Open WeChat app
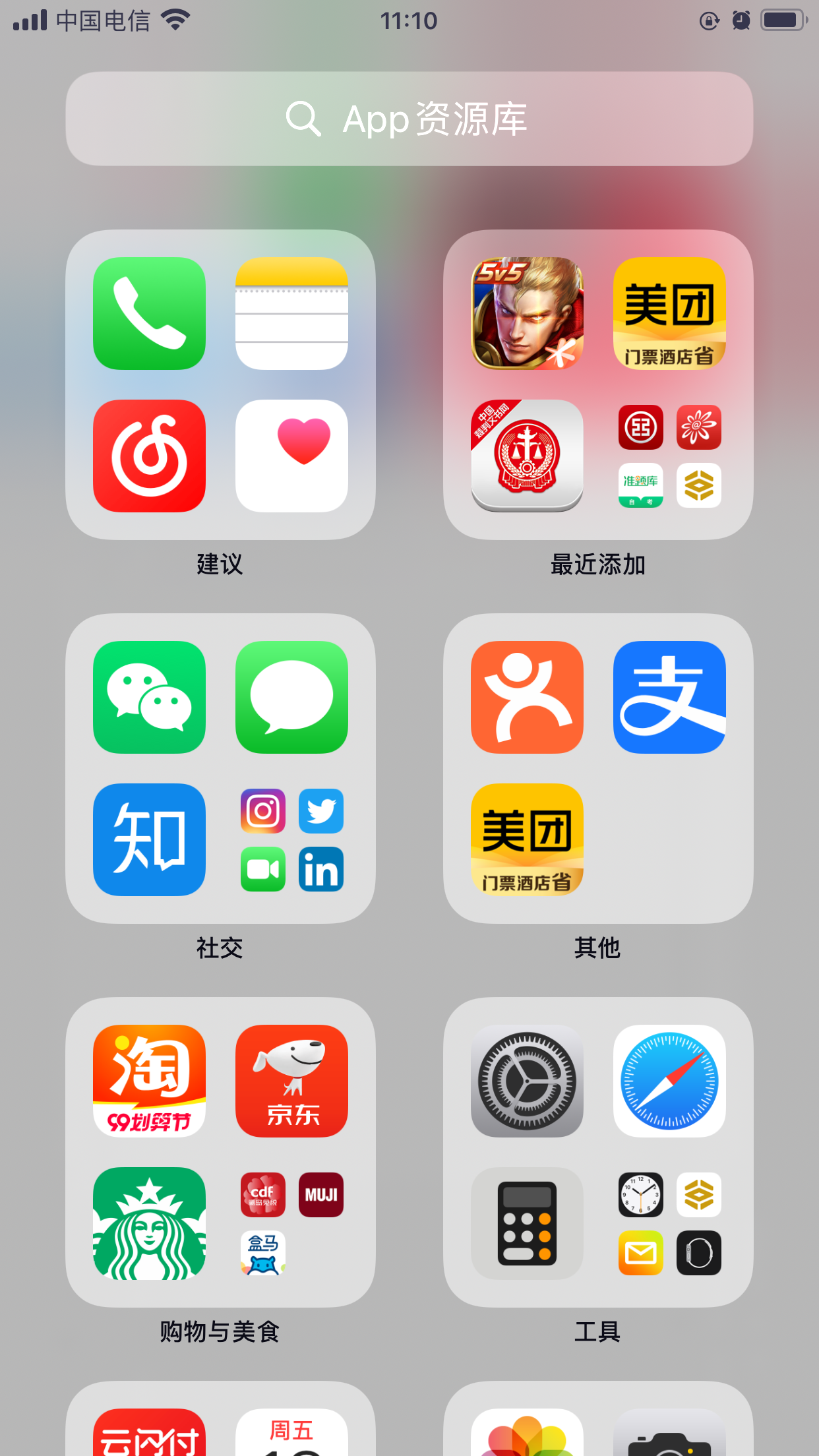This screenshot has width=819, height=1456. (x=149, y=697)
